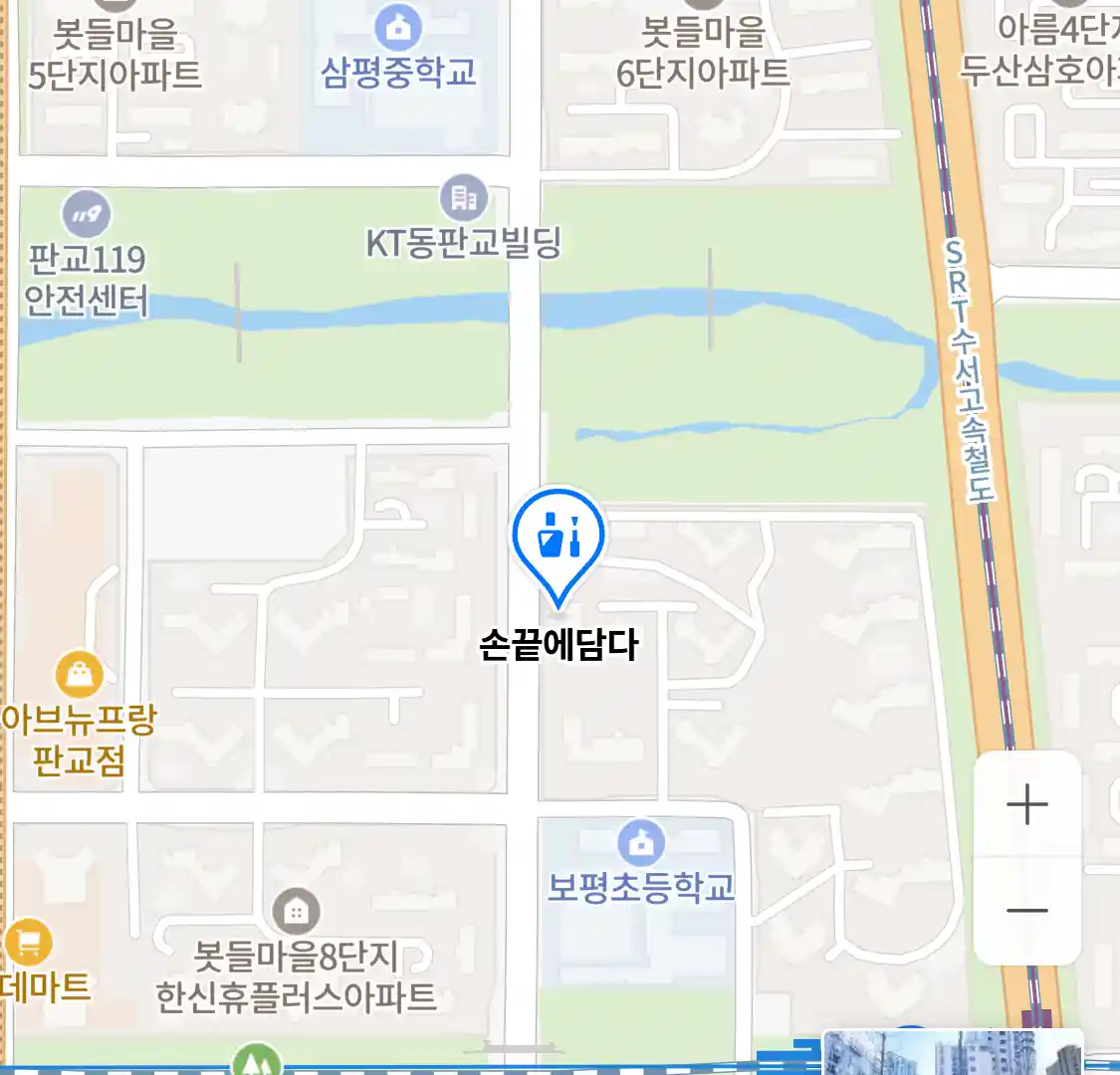
Task: Open the street view thumbnail
Action: [x=951, y=1053]
